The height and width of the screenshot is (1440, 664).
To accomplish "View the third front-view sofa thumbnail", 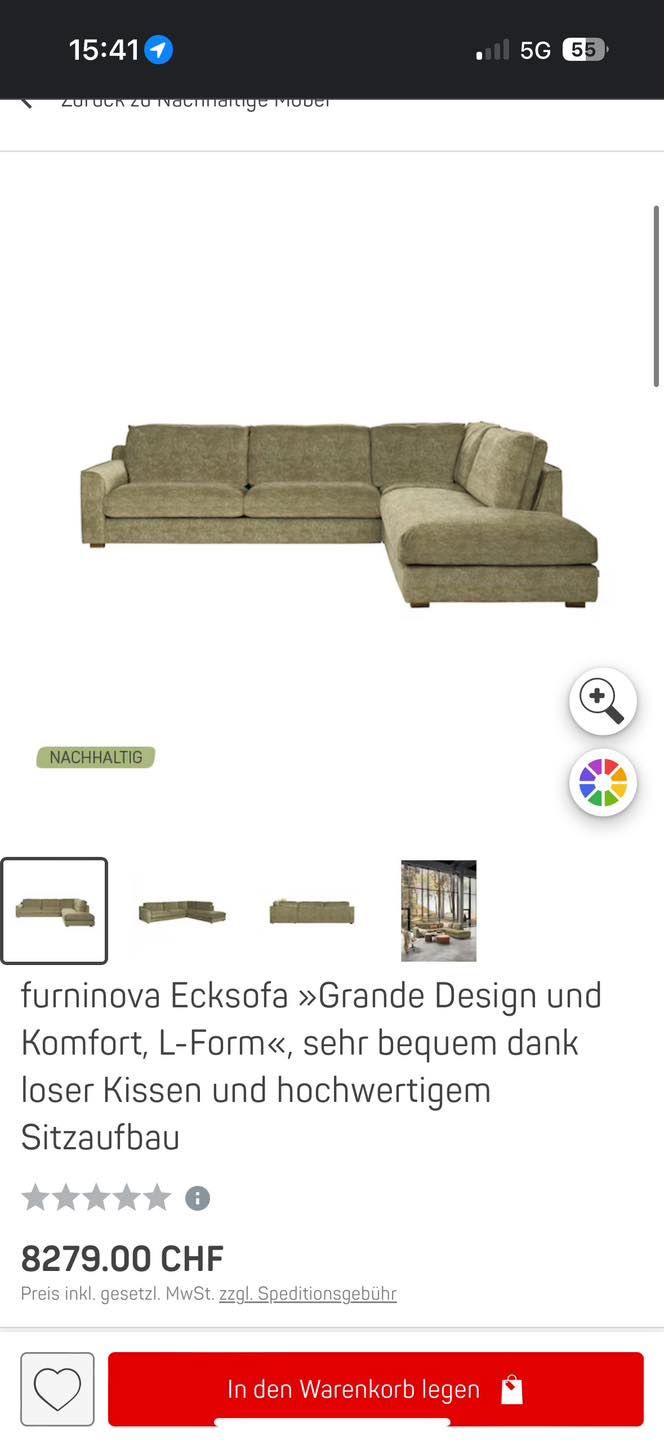I will 312,911.
